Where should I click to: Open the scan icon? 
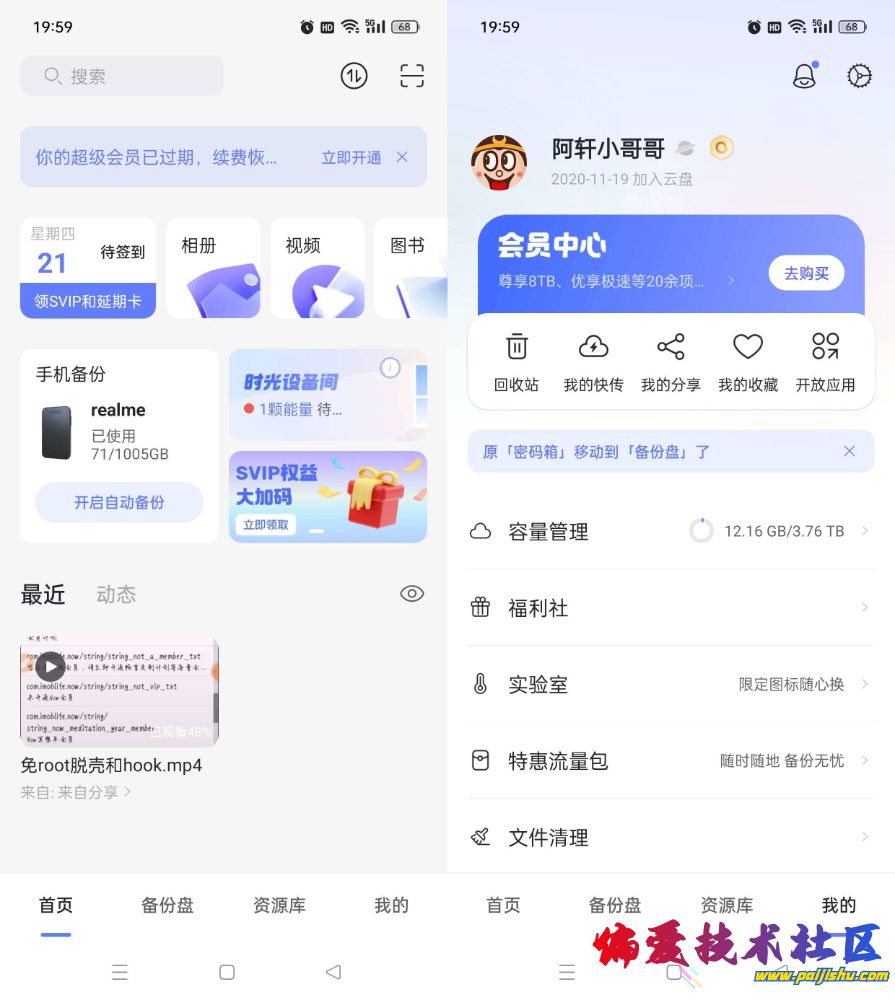pyautogui.click(x=412, y=76)
